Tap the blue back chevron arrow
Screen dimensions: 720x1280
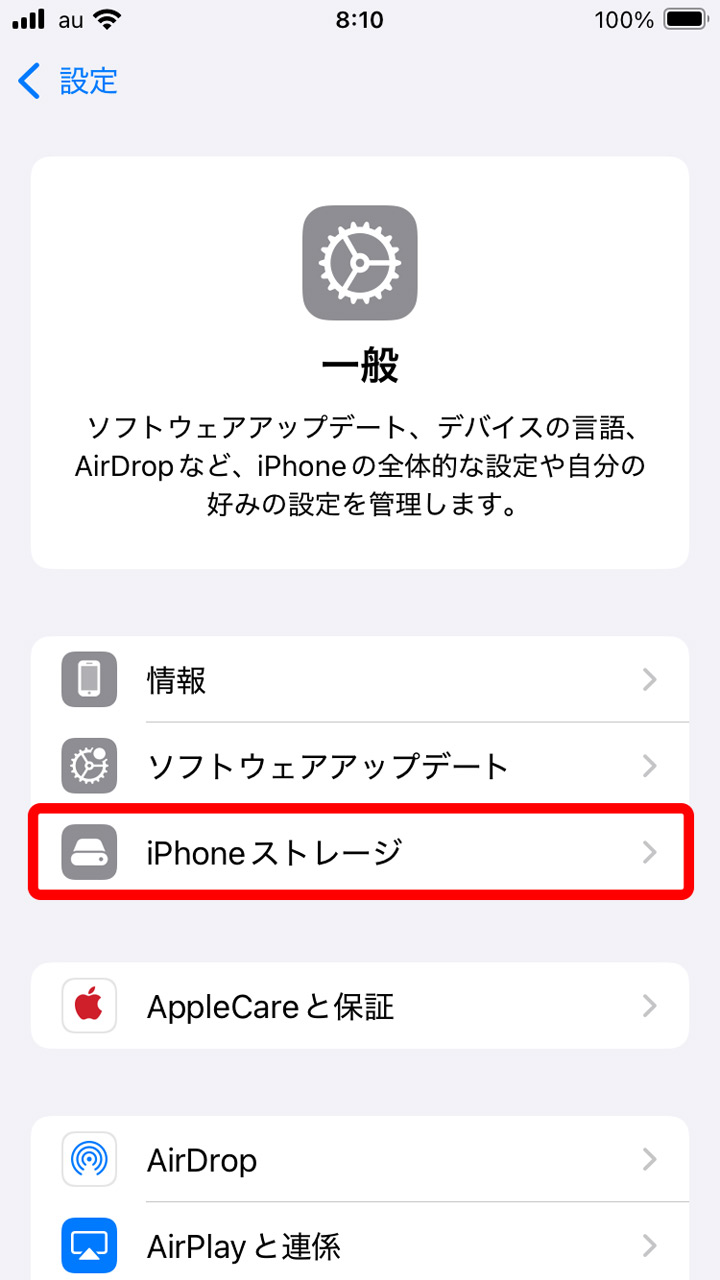(29, 81)
